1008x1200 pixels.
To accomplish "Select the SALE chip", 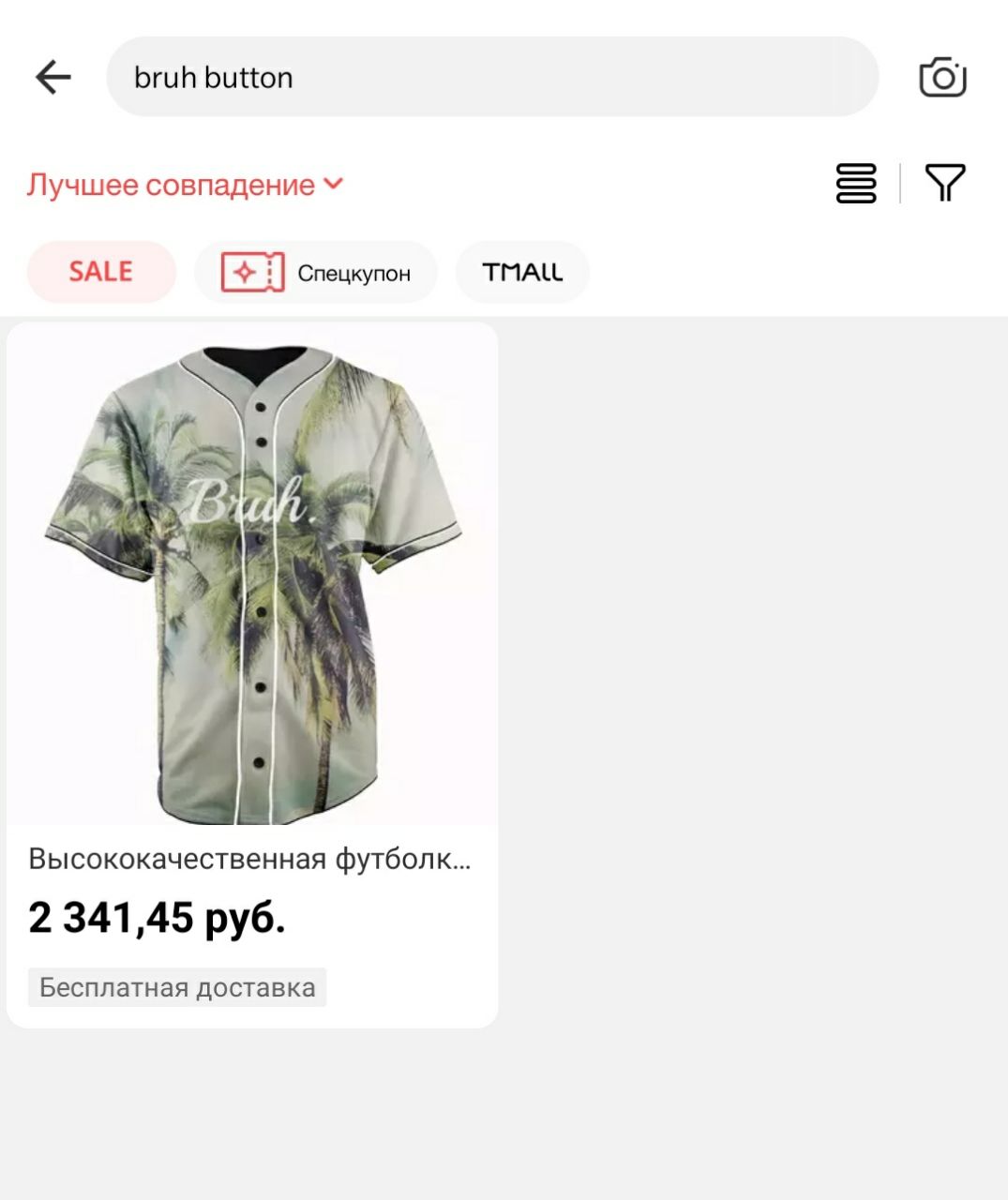I will click(x=101, y=272).
